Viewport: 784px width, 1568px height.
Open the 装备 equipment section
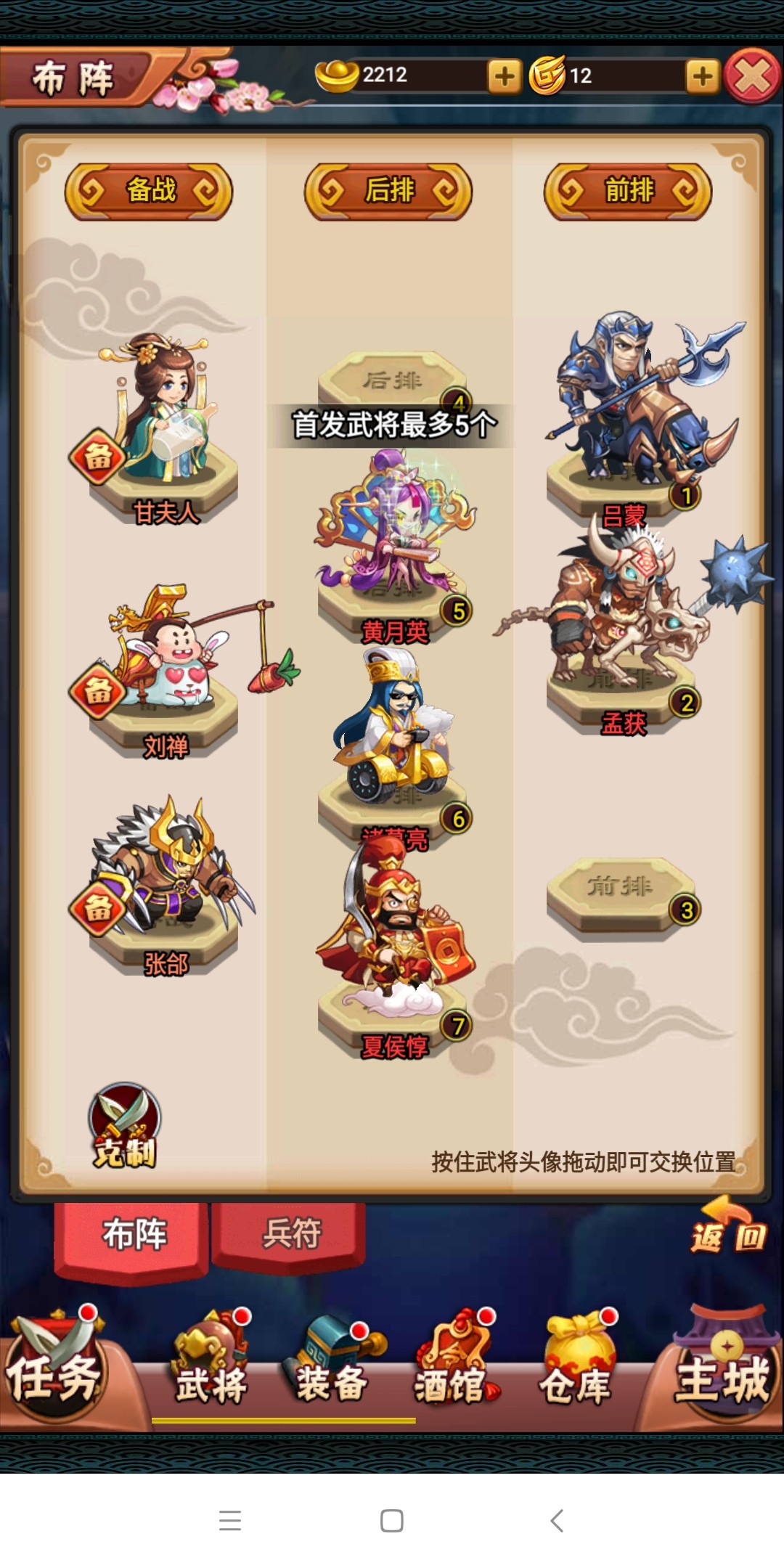pyautogui.click(x=332, y=1366)
